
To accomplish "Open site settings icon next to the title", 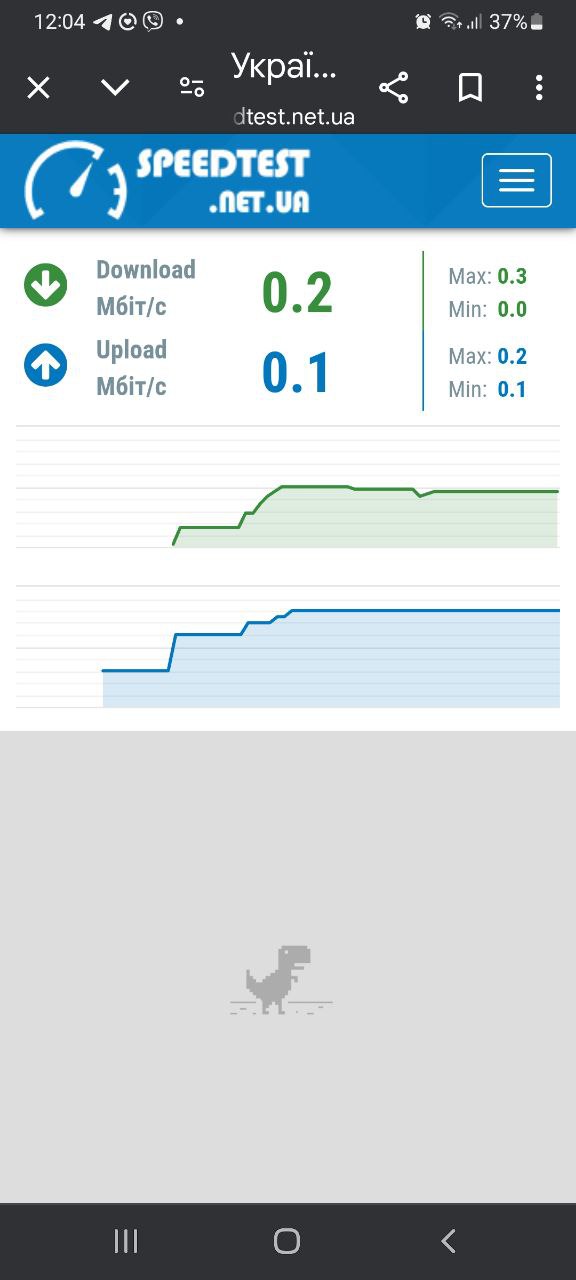I will click(192, 88).
